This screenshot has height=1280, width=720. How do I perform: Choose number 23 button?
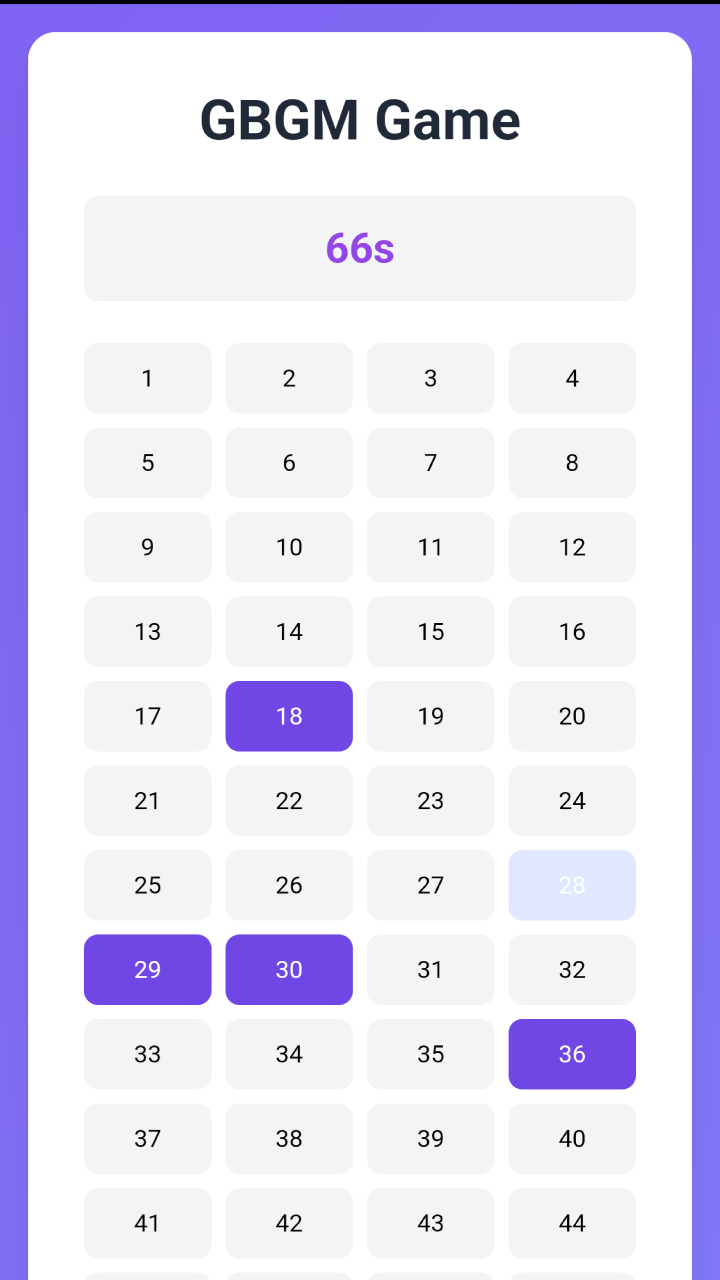pos(430,800)
